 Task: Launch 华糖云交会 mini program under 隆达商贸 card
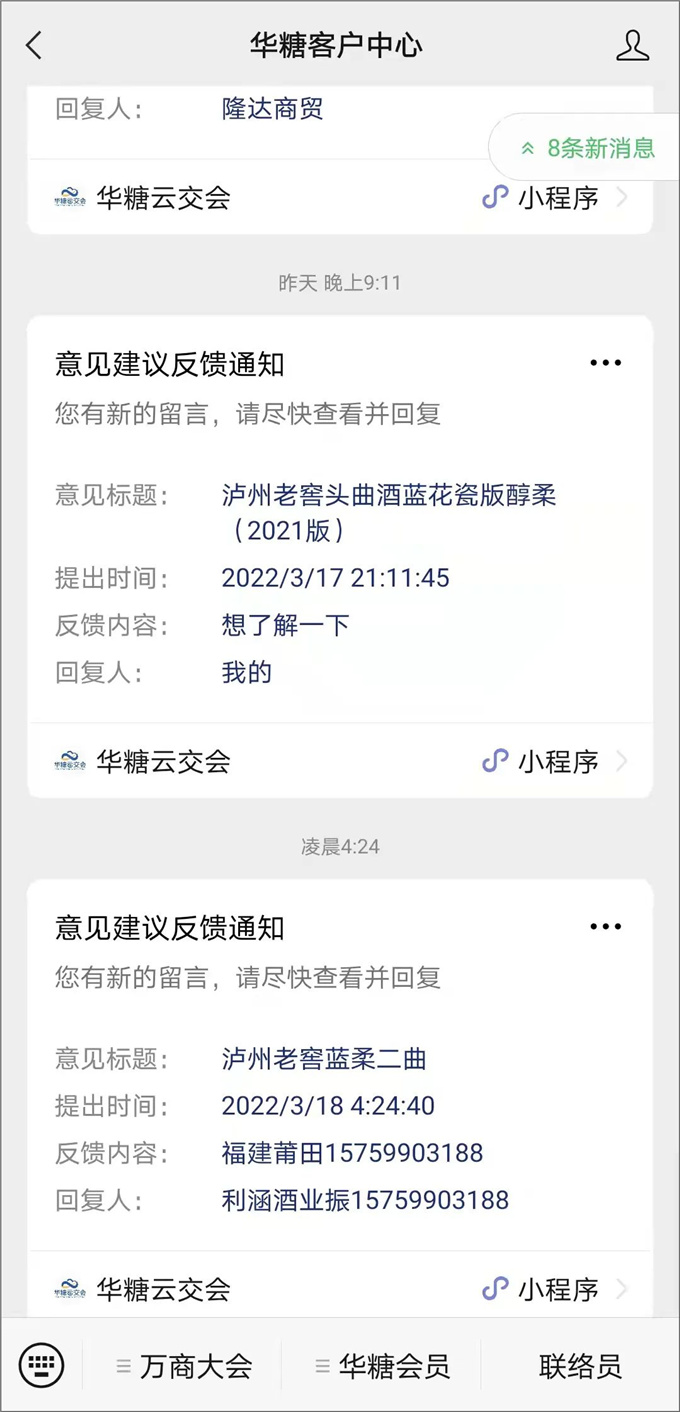(x=340, y=198)
